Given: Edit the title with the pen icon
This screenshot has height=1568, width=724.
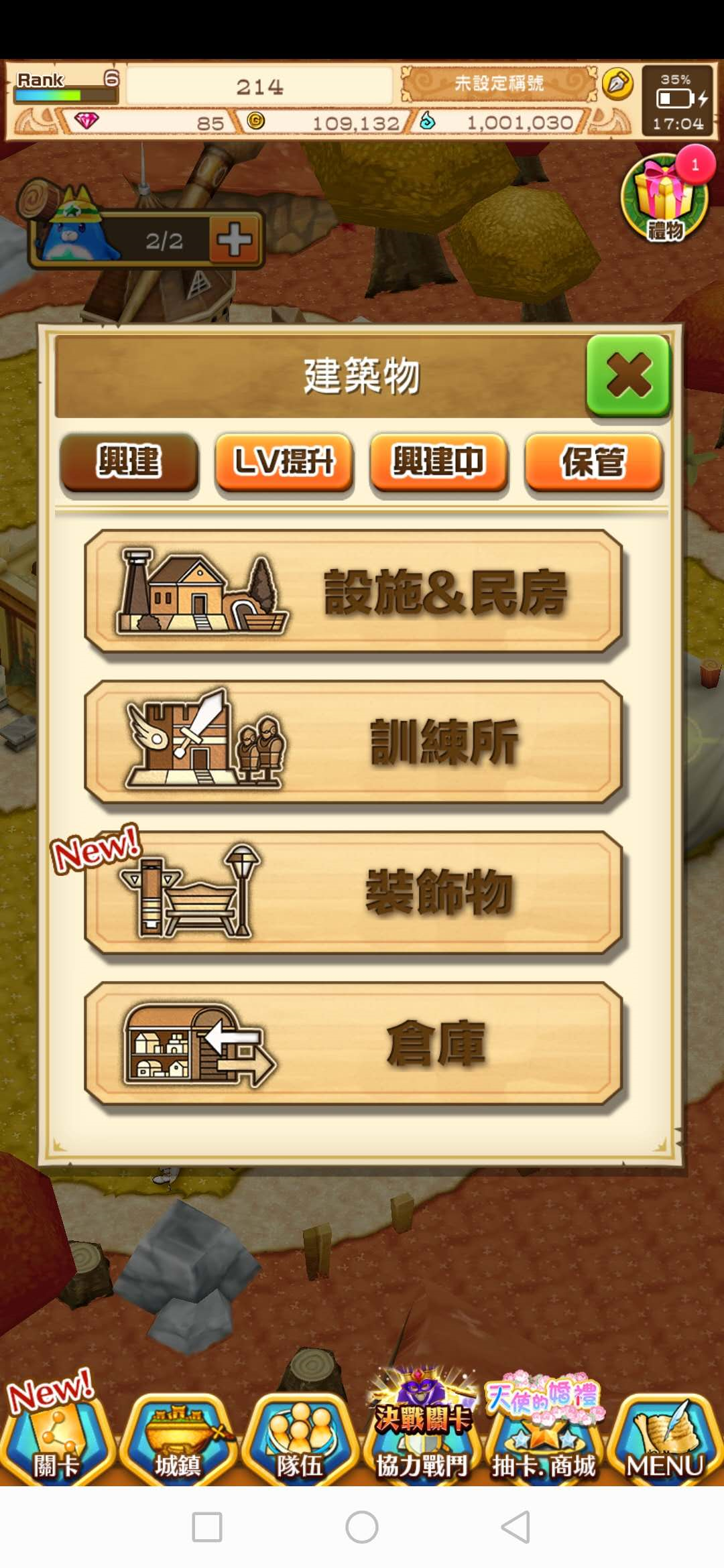Looking at the screenshot, I should [x=617, y=84].
